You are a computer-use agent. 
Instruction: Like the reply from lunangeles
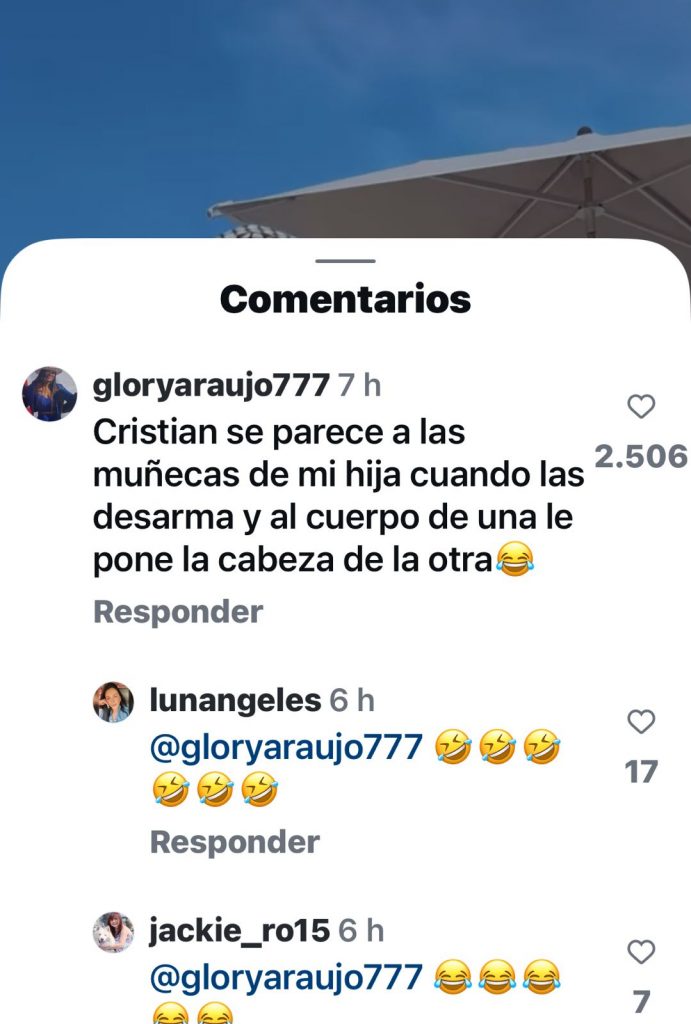pos(640,722)
